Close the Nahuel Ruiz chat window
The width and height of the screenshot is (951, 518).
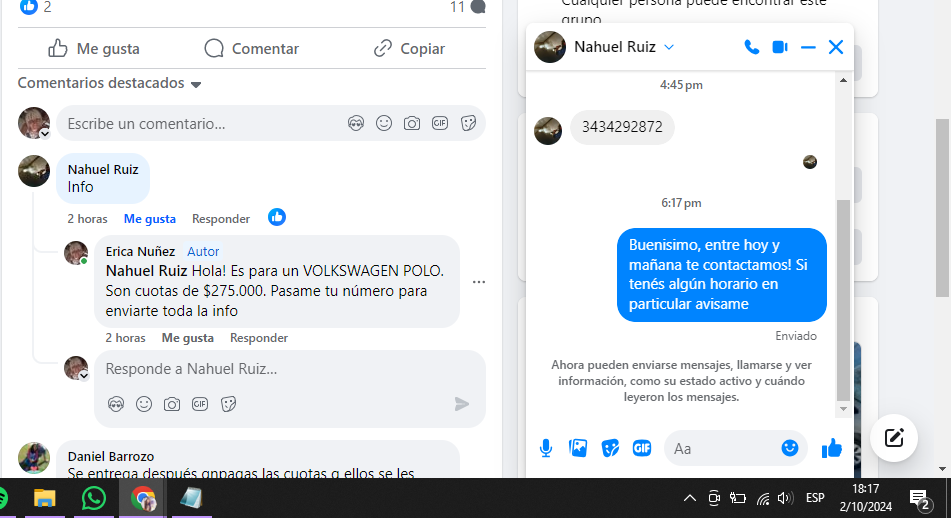pos(836,47)
